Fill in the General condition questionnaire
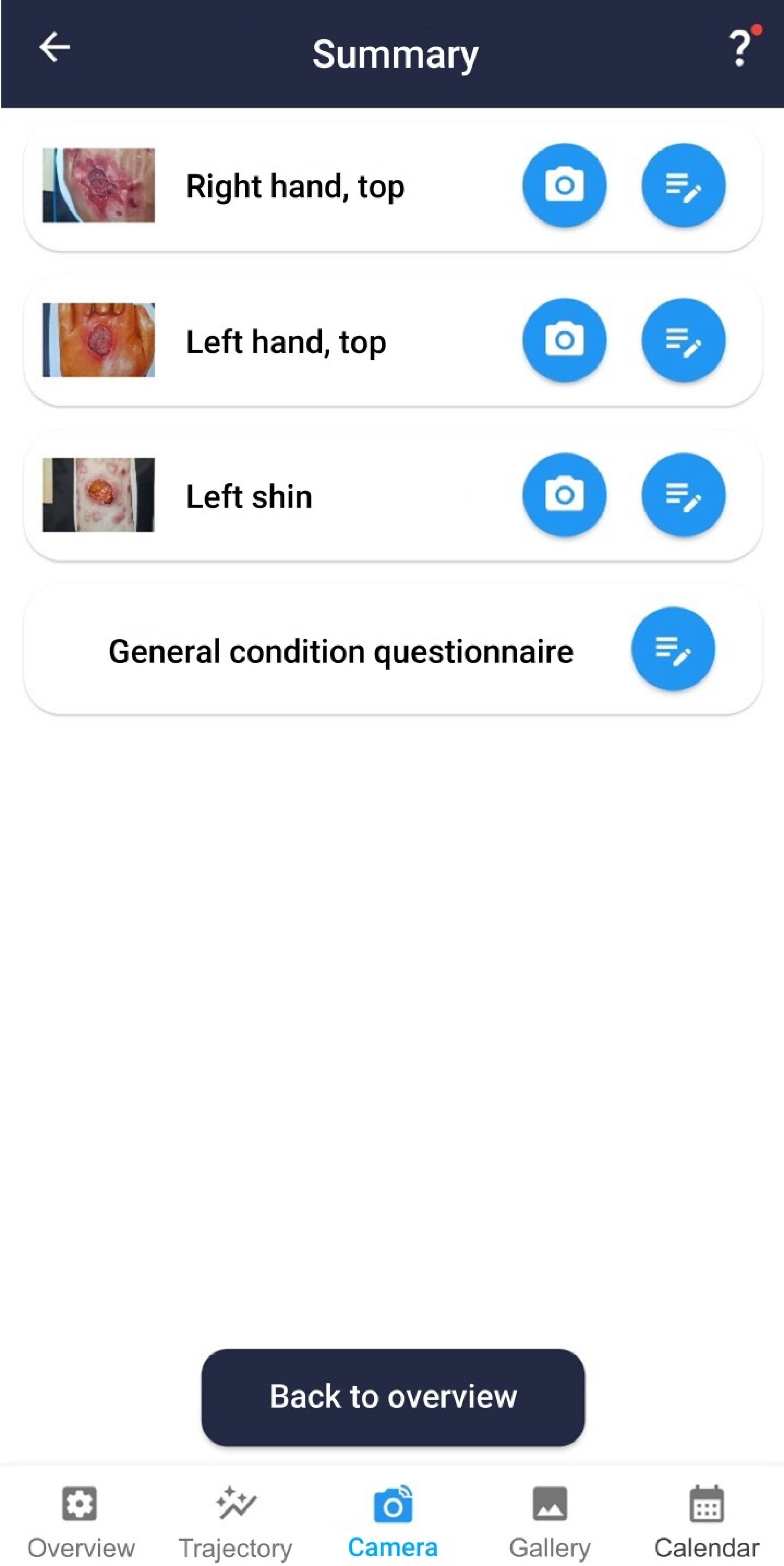The image size is (784, 1566). click(673, 649)
